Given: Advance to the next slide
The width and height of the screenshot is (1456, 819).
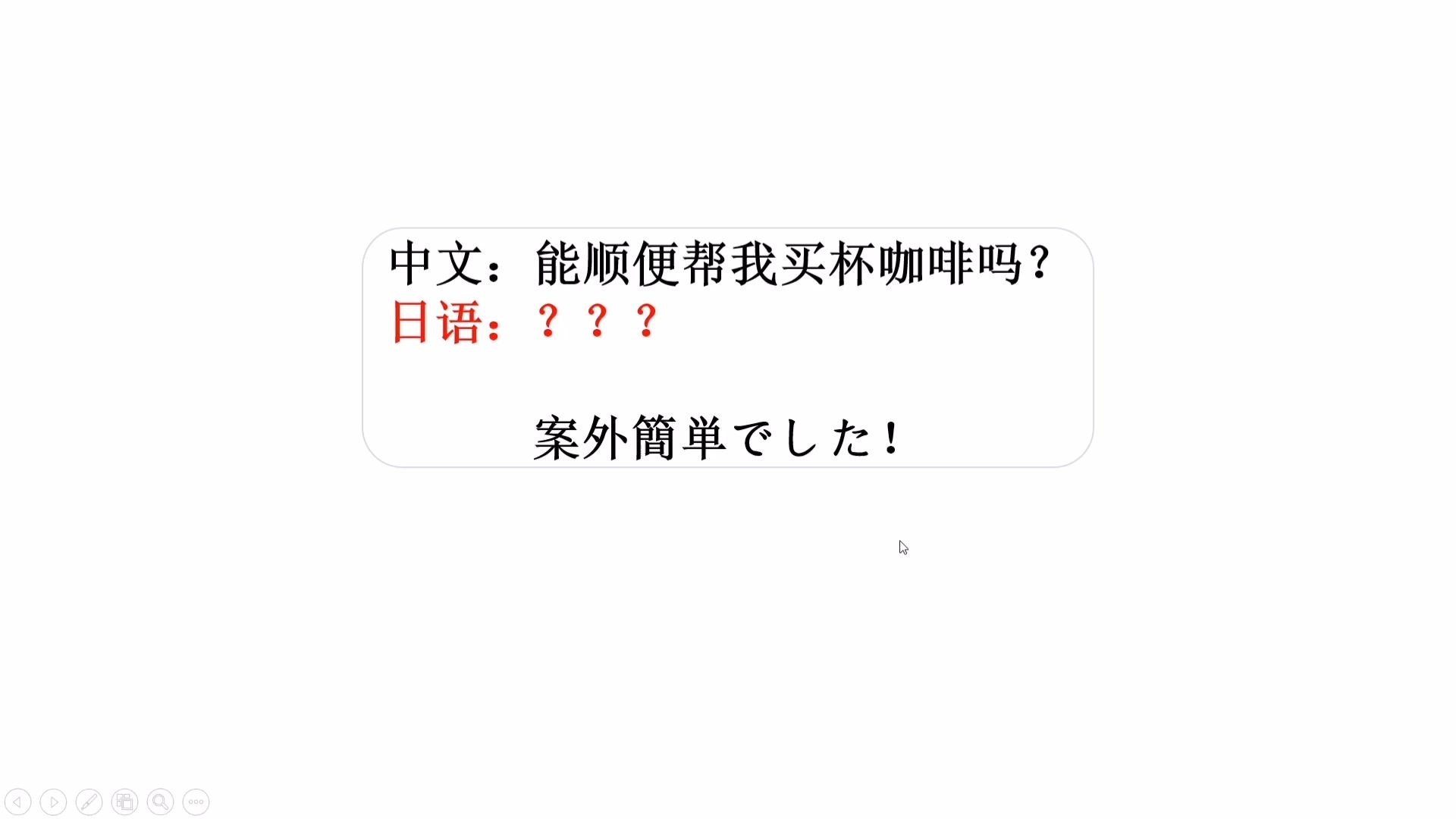Looking at the screenshot, I should [53, 802].
